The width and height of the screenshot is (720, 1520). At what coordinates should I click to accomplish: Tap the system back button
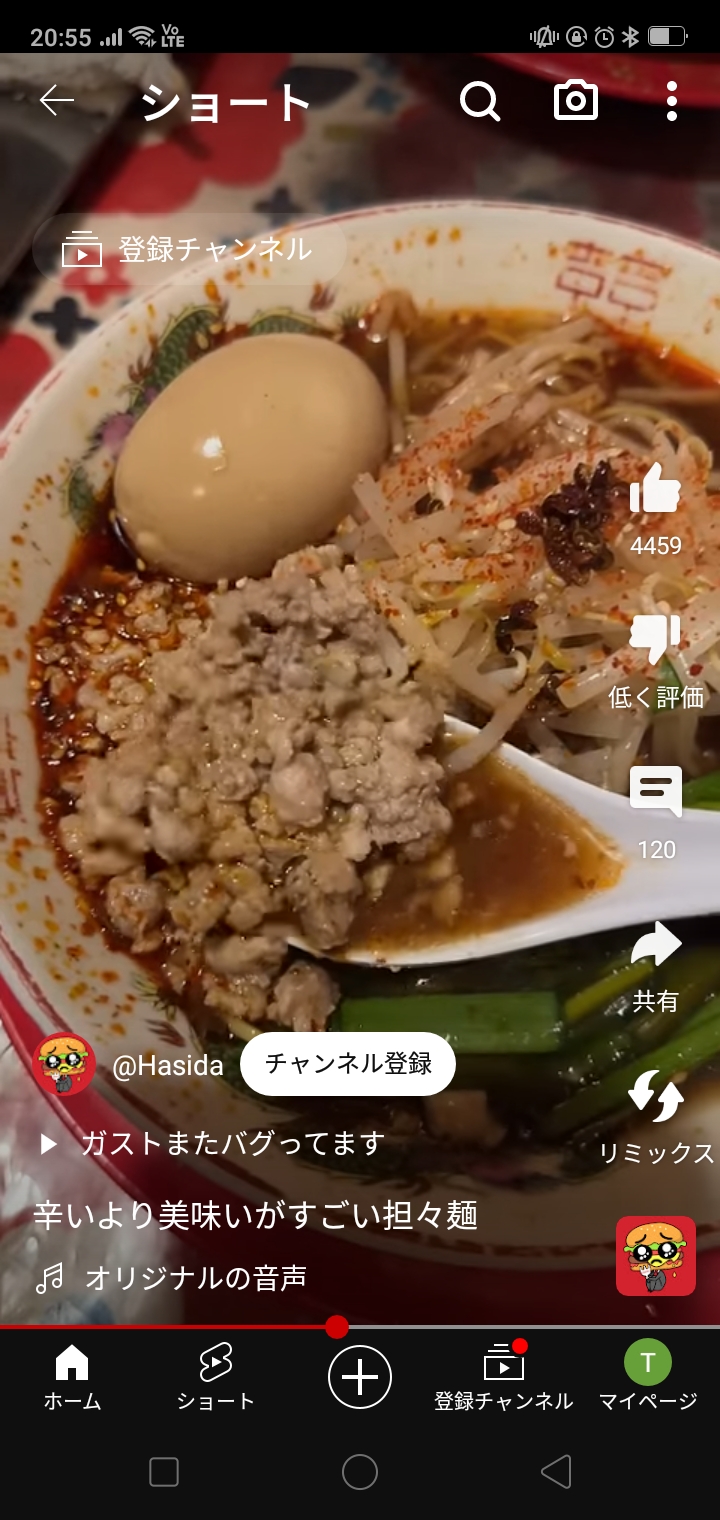coord(556,1472)
